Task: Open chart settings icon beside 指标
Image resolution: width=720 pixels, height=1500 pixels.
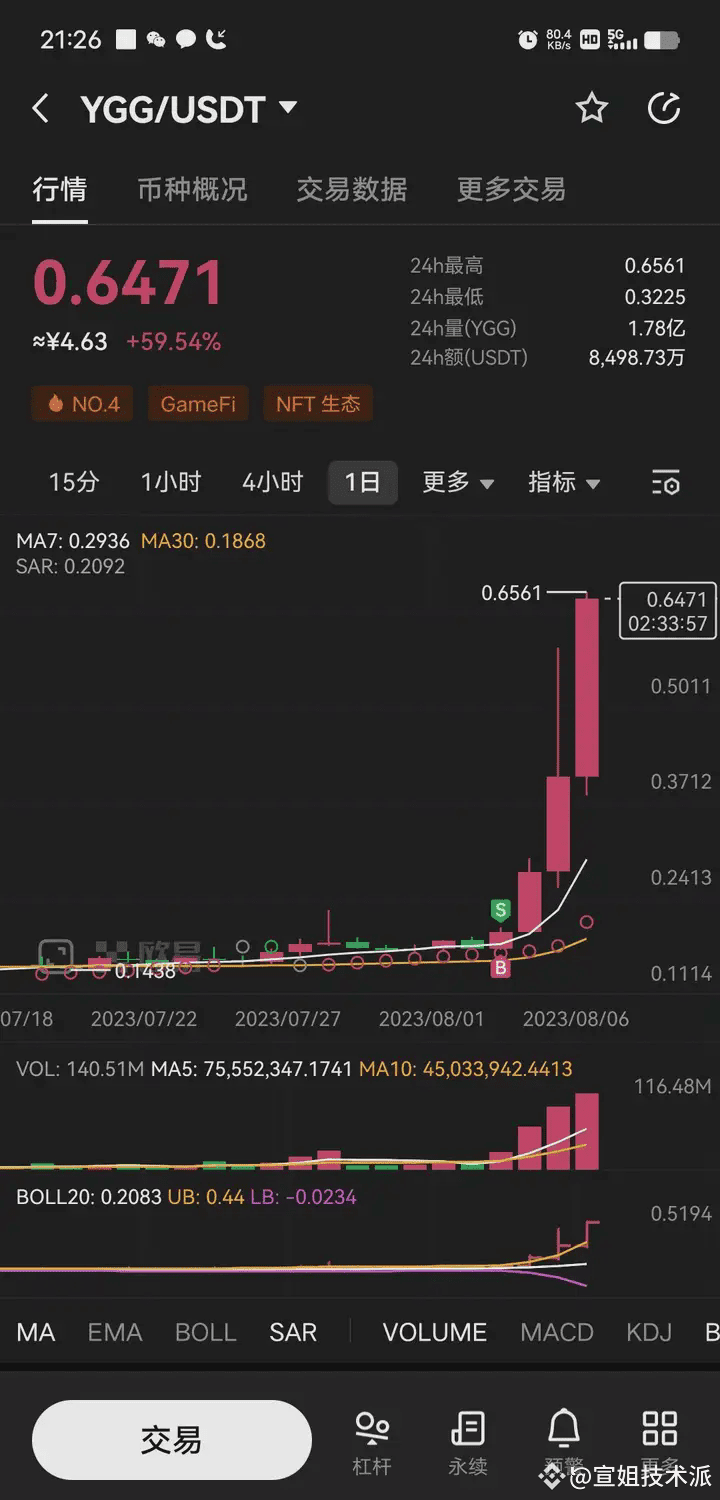Action: point(666,482)
